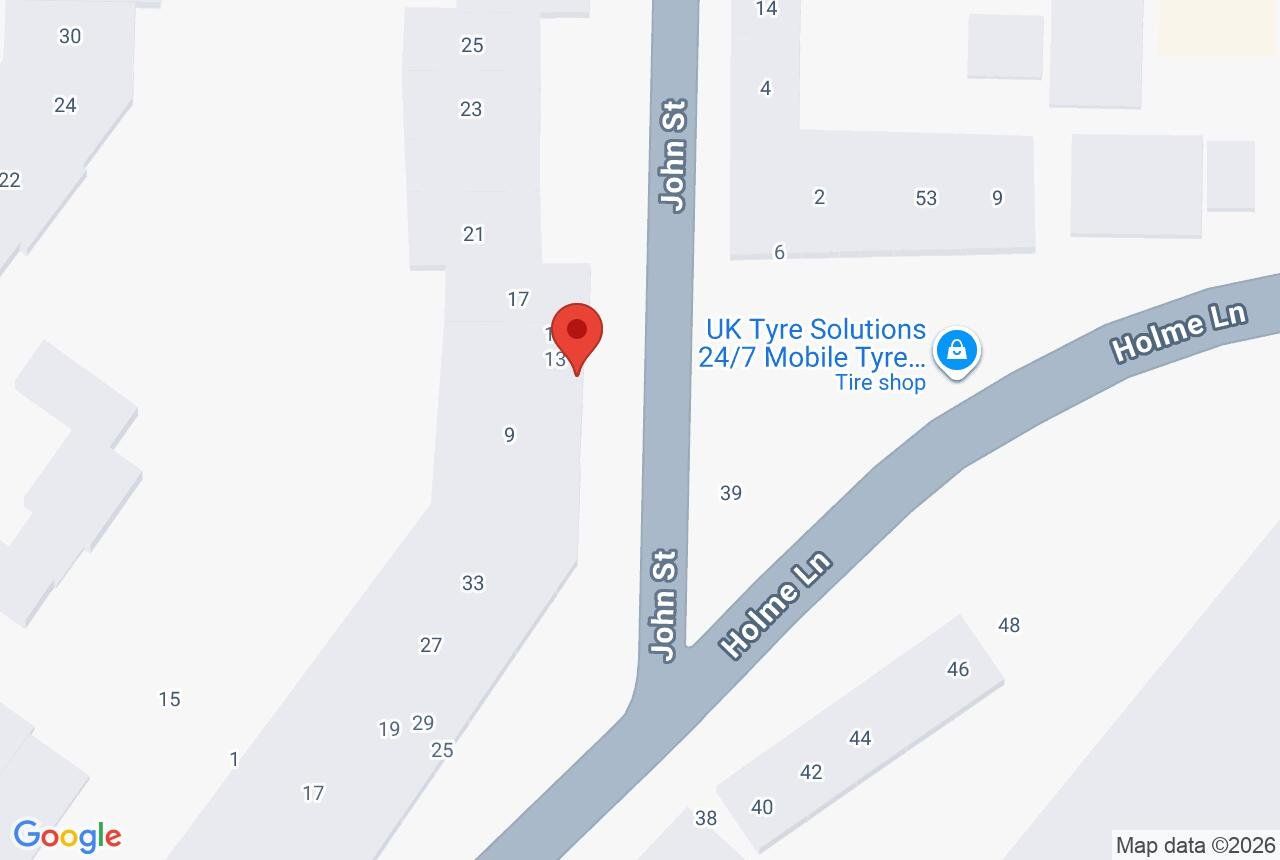This screenshot has width=1280, height=860.
Task: Tap the red location pin marker
Action: [577, 334]
